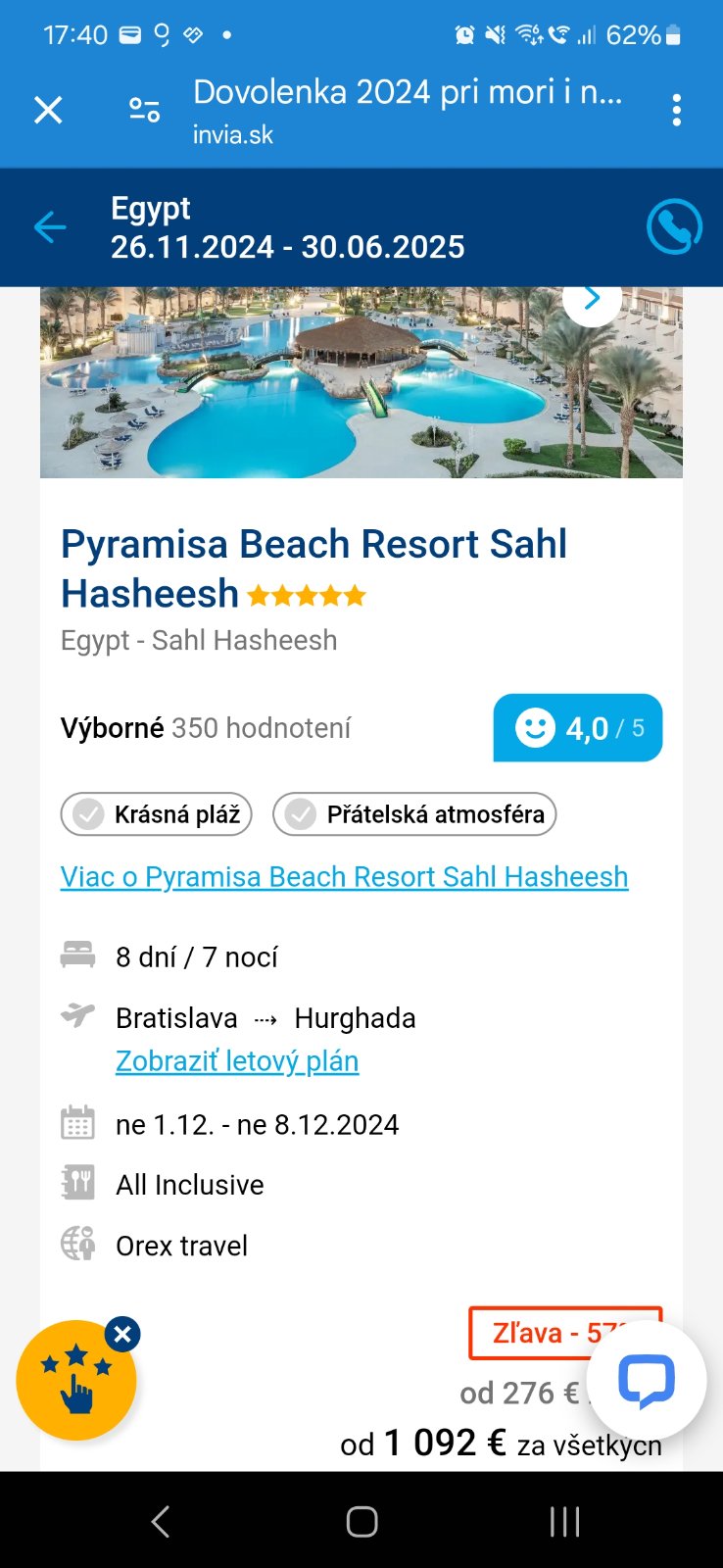Dismiss the yellow rating widget

pos(122,1334)
